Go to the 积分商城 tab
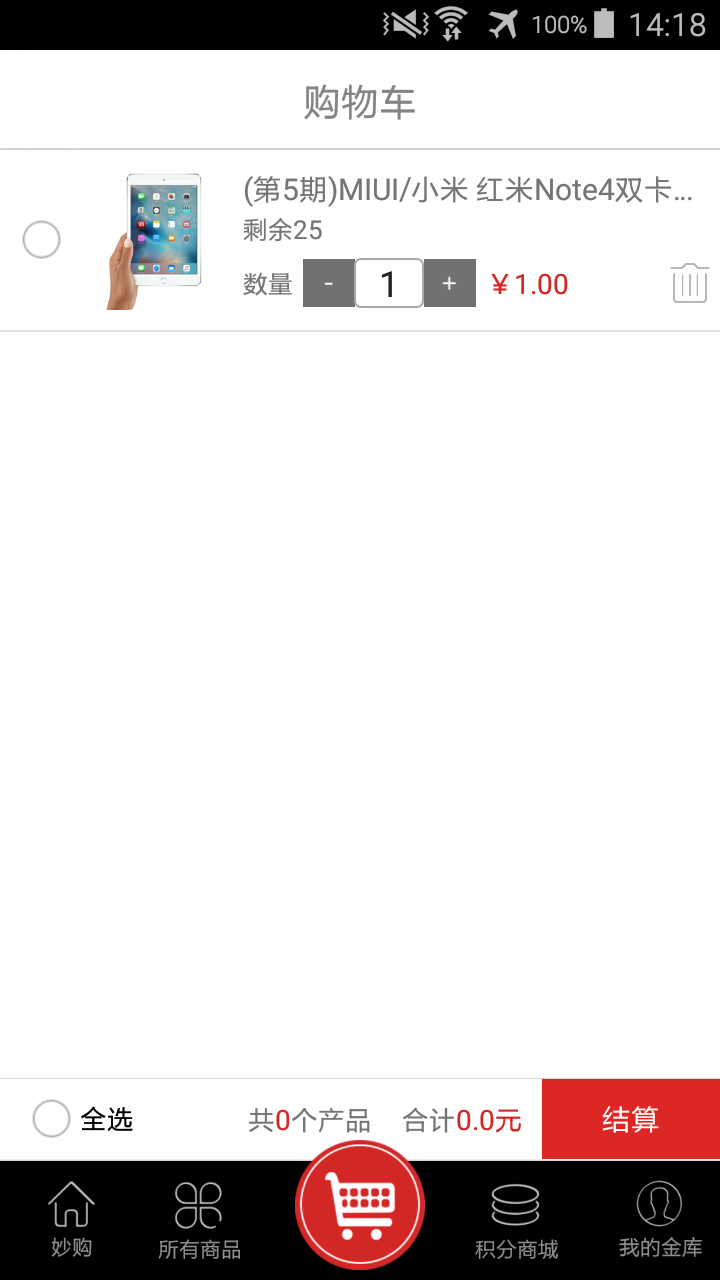720x1280 pixels. point(516,1219)
